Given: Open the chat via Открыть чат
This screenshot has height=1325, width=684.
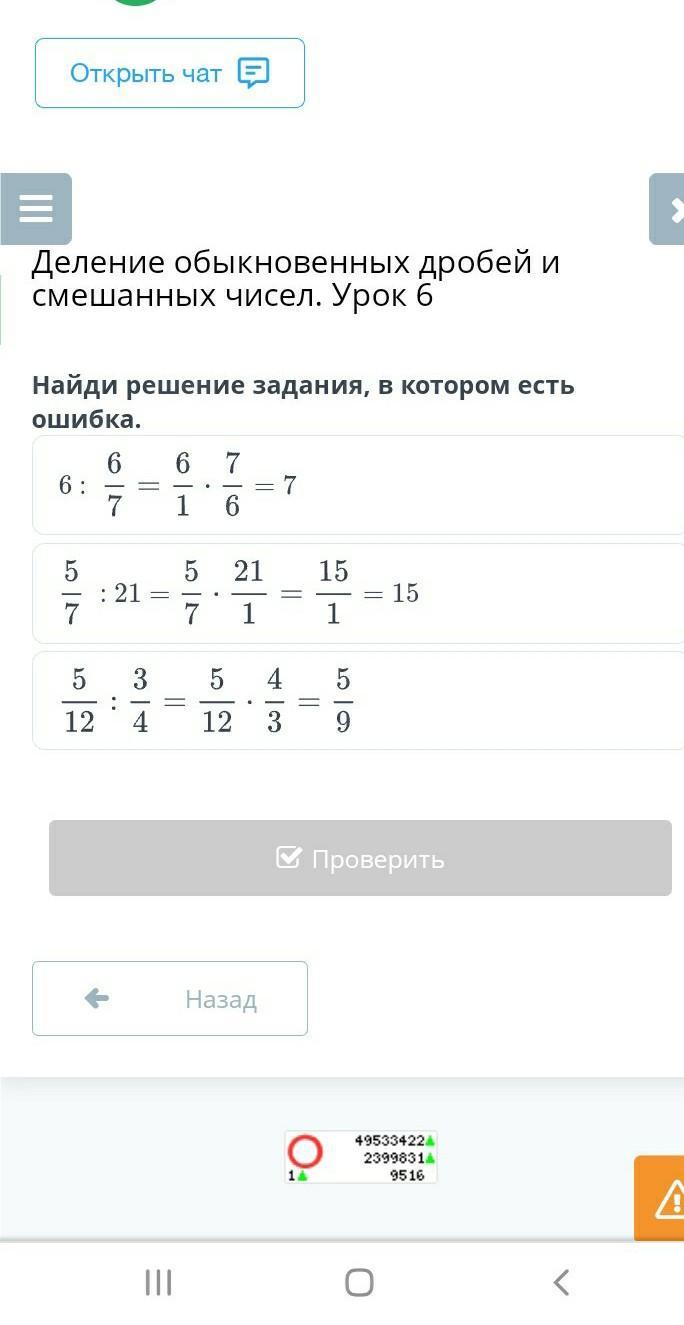Looking at the screenshot, I should point(170,73).
